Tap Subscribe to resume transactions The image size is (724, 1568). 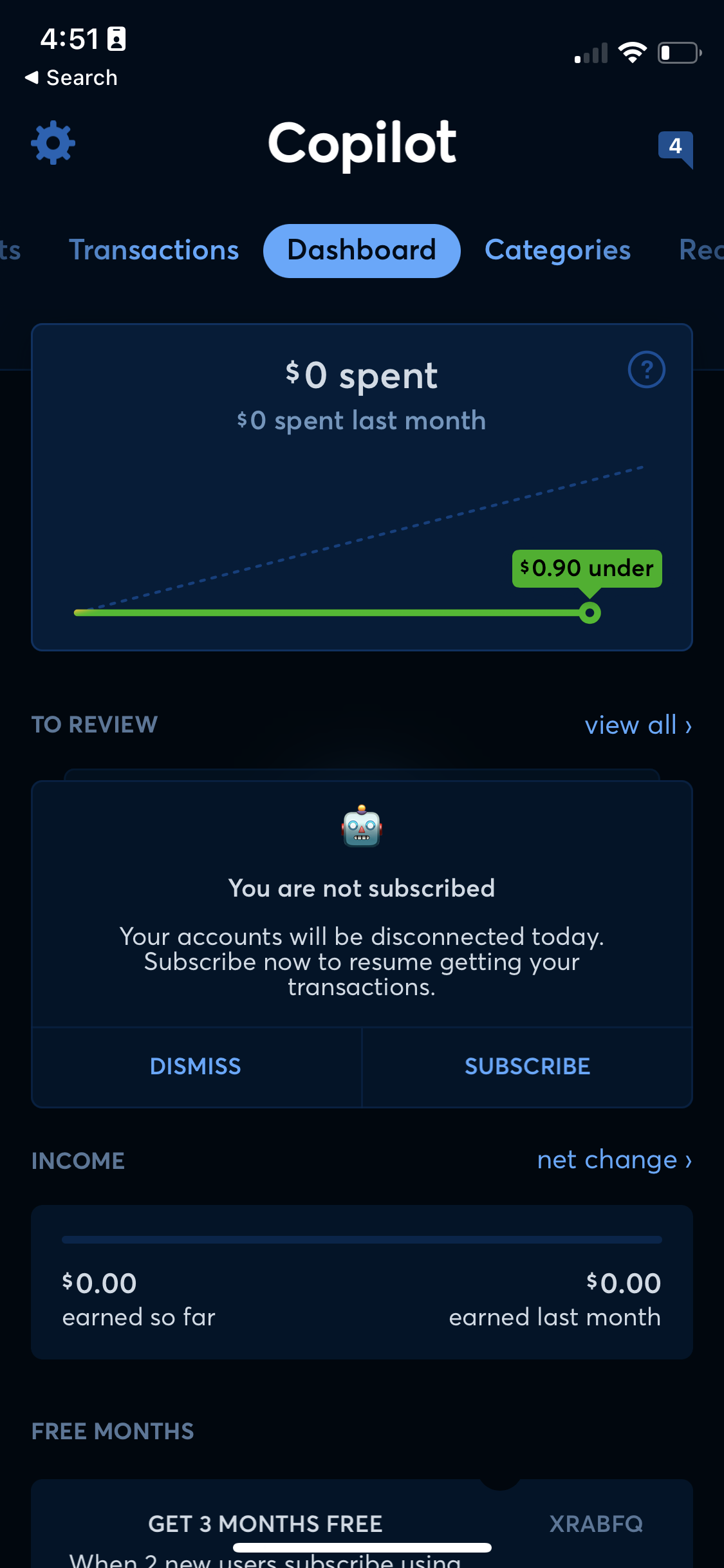coord(526,1067)
